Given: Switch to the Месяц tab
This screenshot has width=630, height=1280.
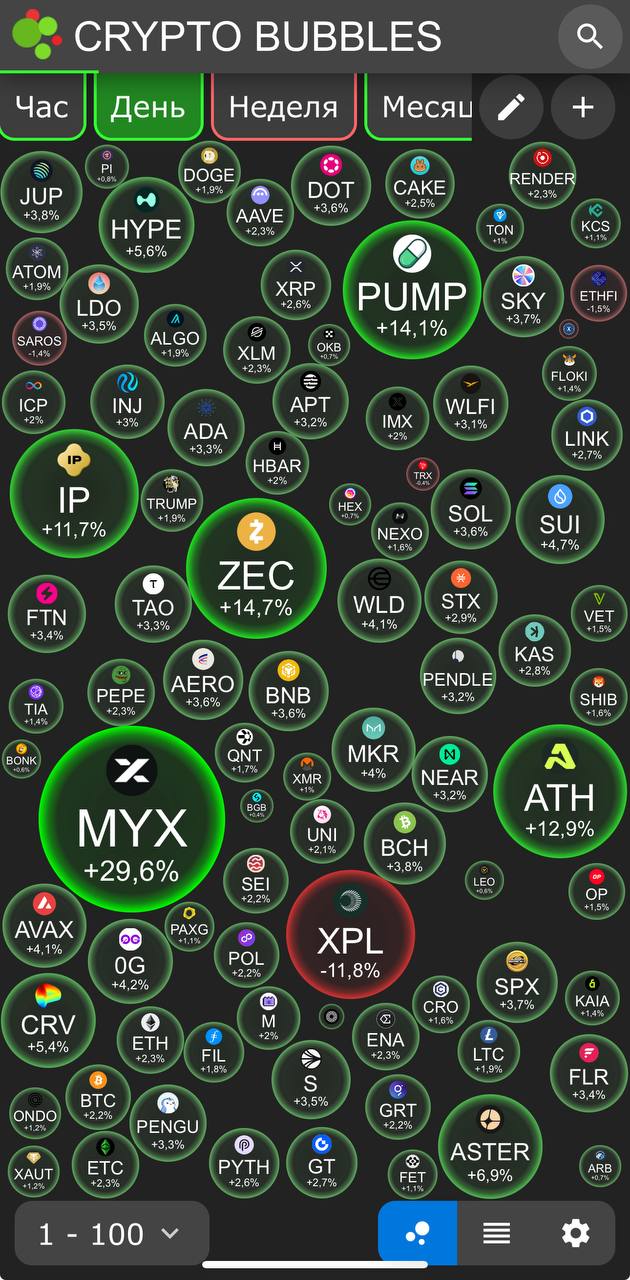Looking at the screenshot, I should [x=420, y=106].
